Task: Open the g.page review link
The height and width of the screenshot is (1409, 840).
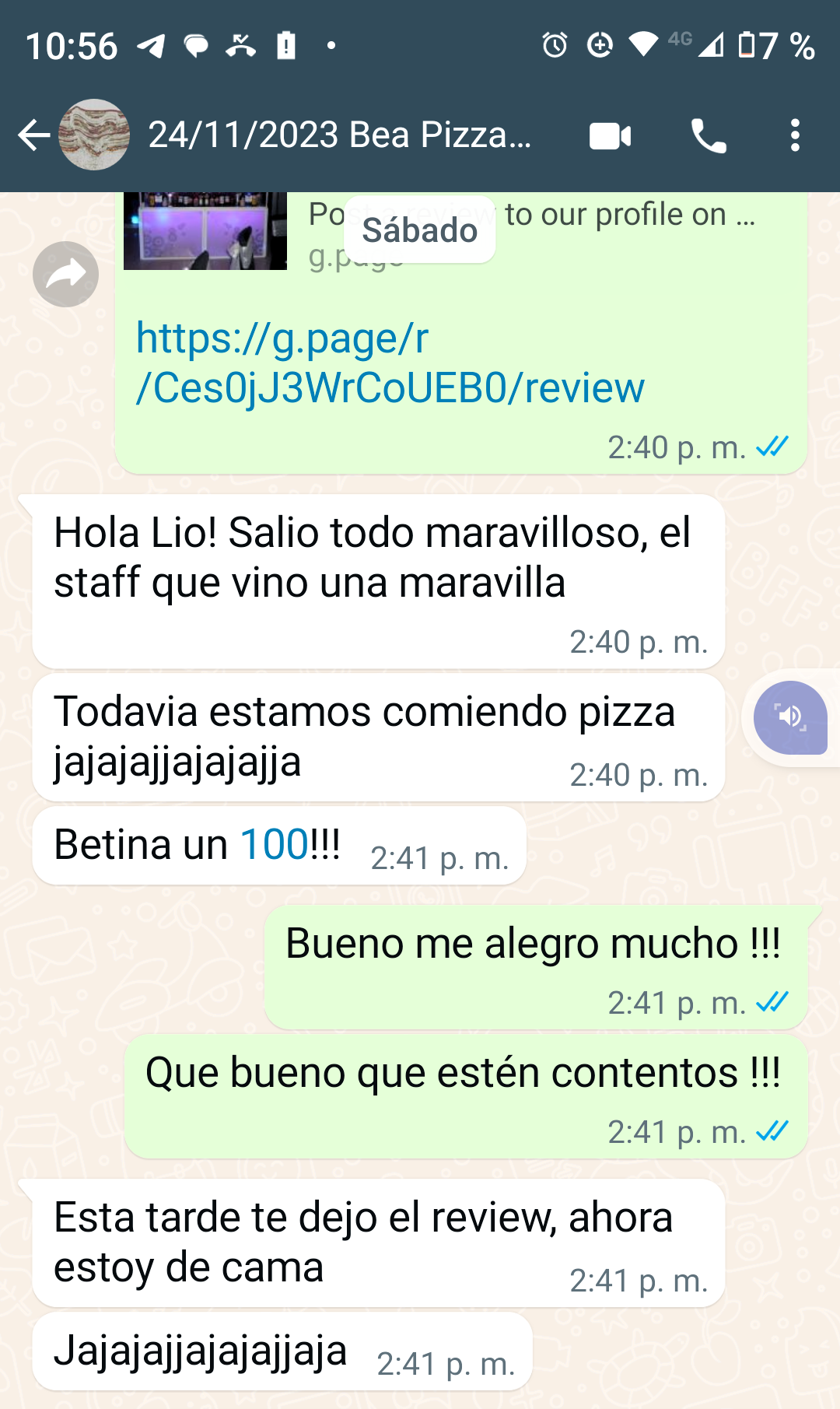Action: click(x=390, y=363)
